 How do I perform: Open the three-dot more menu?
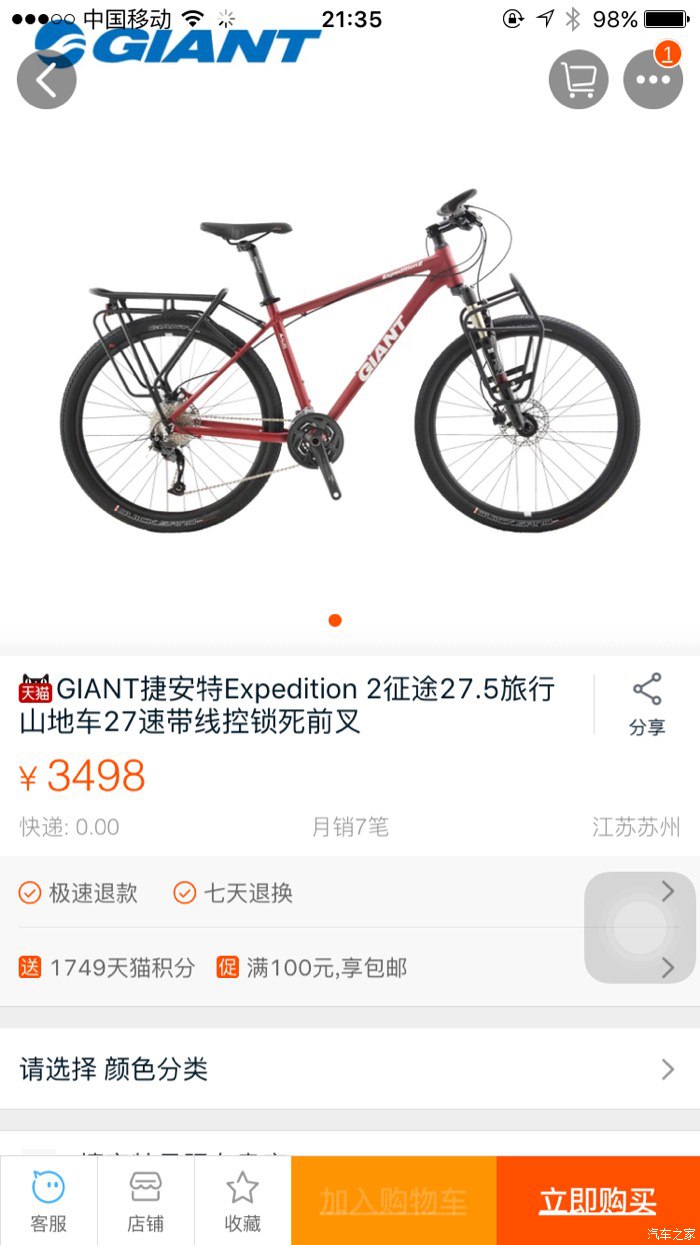point(653,80)
